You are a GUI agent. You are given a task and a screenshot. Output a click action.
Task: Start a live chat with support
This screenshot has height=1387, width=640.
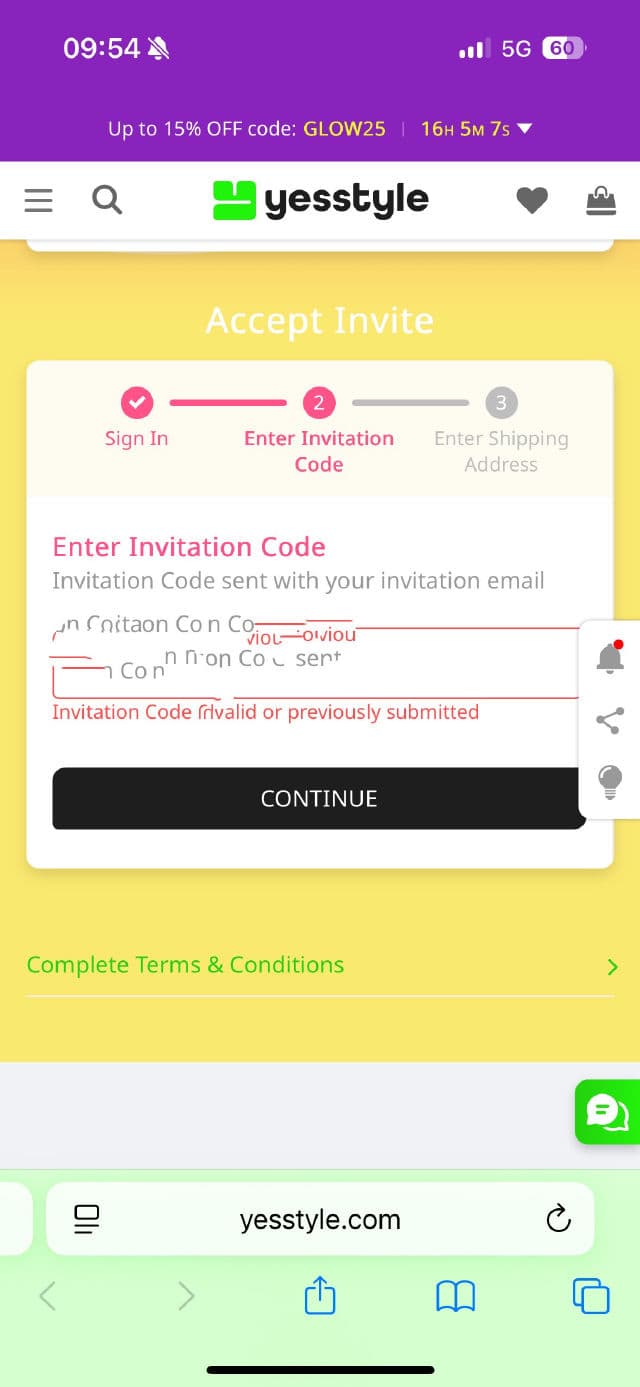[x=607, y=1111]
